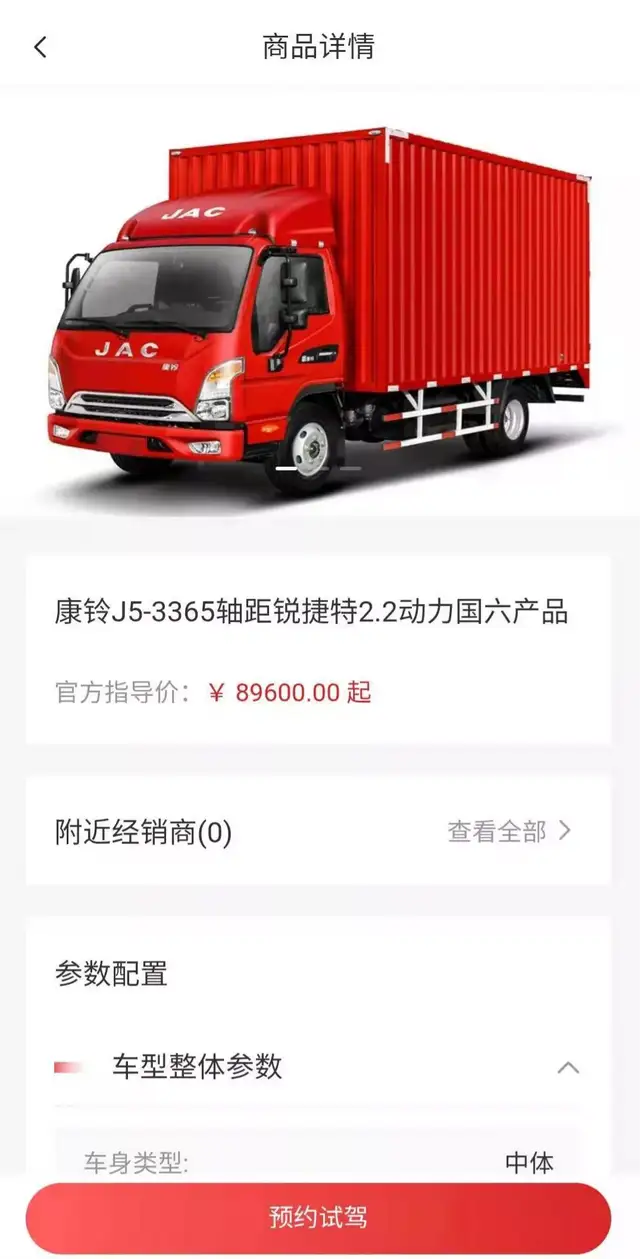Go back from product details
This screenshot has width=640, height=1259.
click(40, 47)
